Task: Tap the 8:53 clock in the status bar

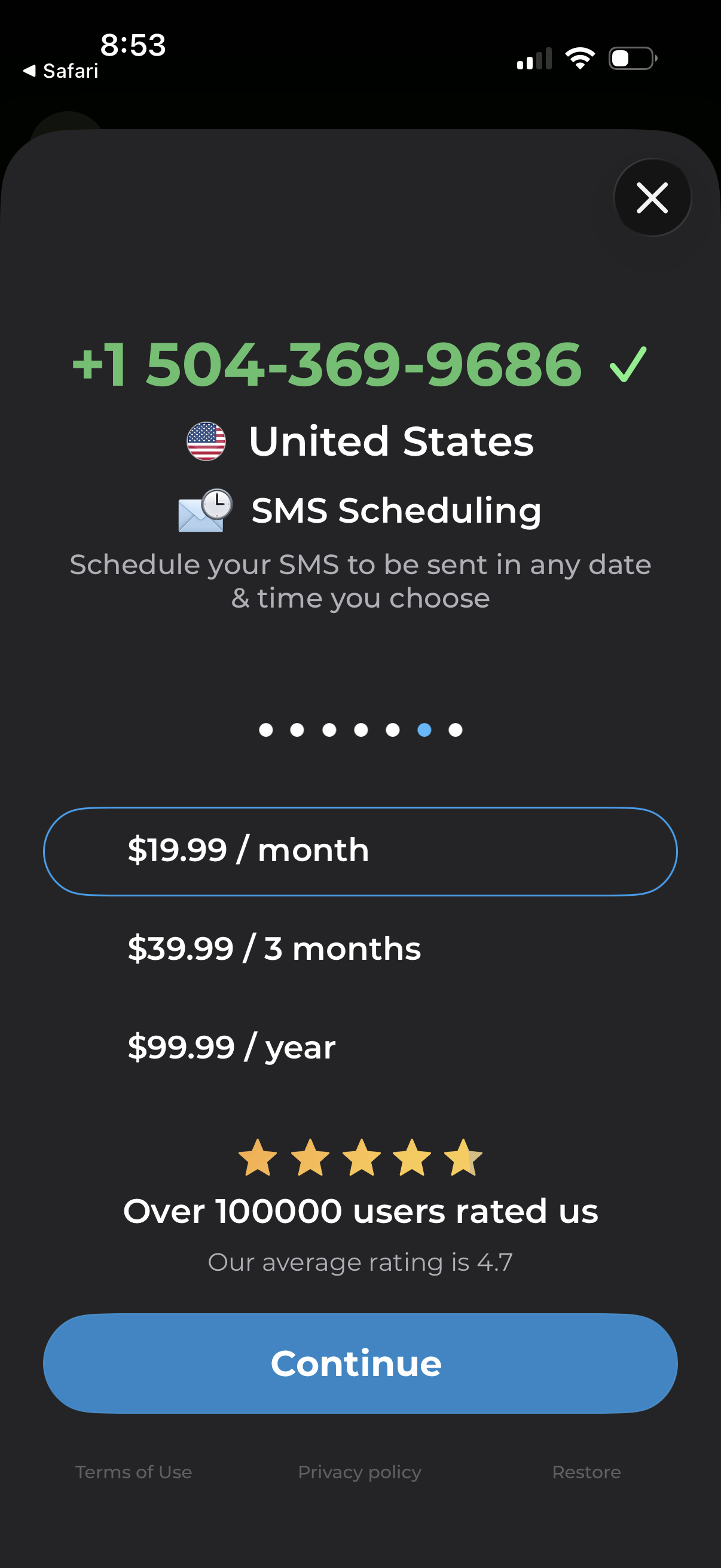Action: (x=132, y=45)
